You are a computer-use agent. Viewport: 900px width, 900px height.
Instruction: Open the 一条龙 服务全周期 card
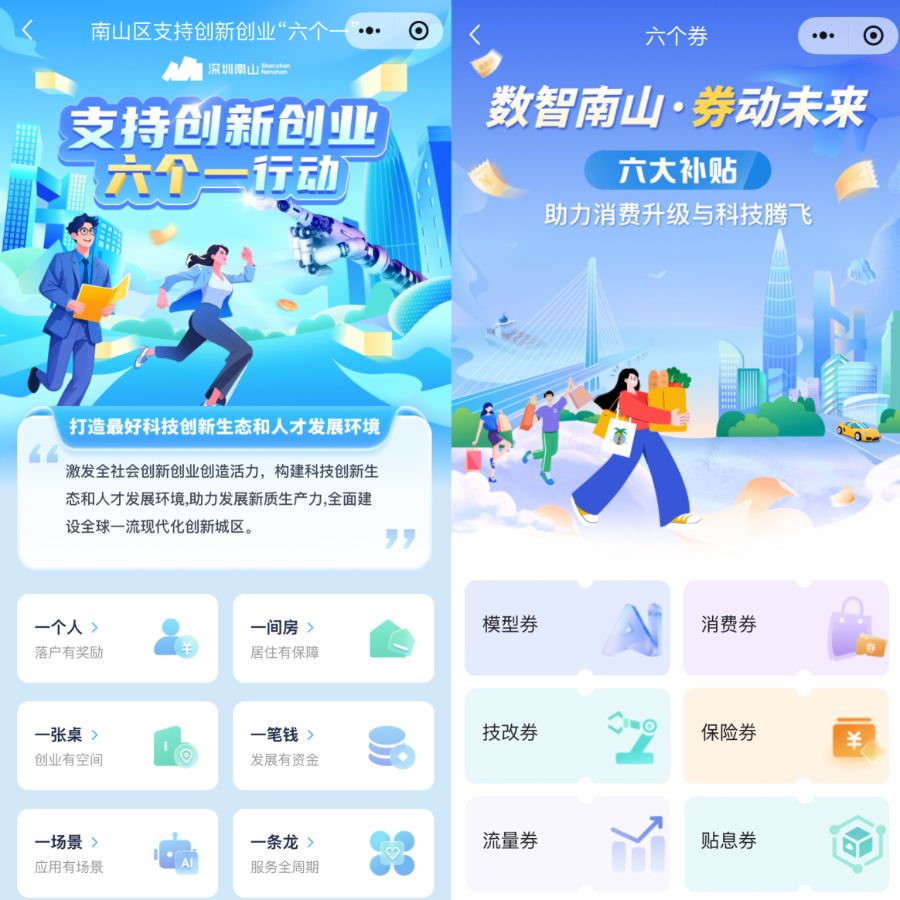click(x=333, y=853)
